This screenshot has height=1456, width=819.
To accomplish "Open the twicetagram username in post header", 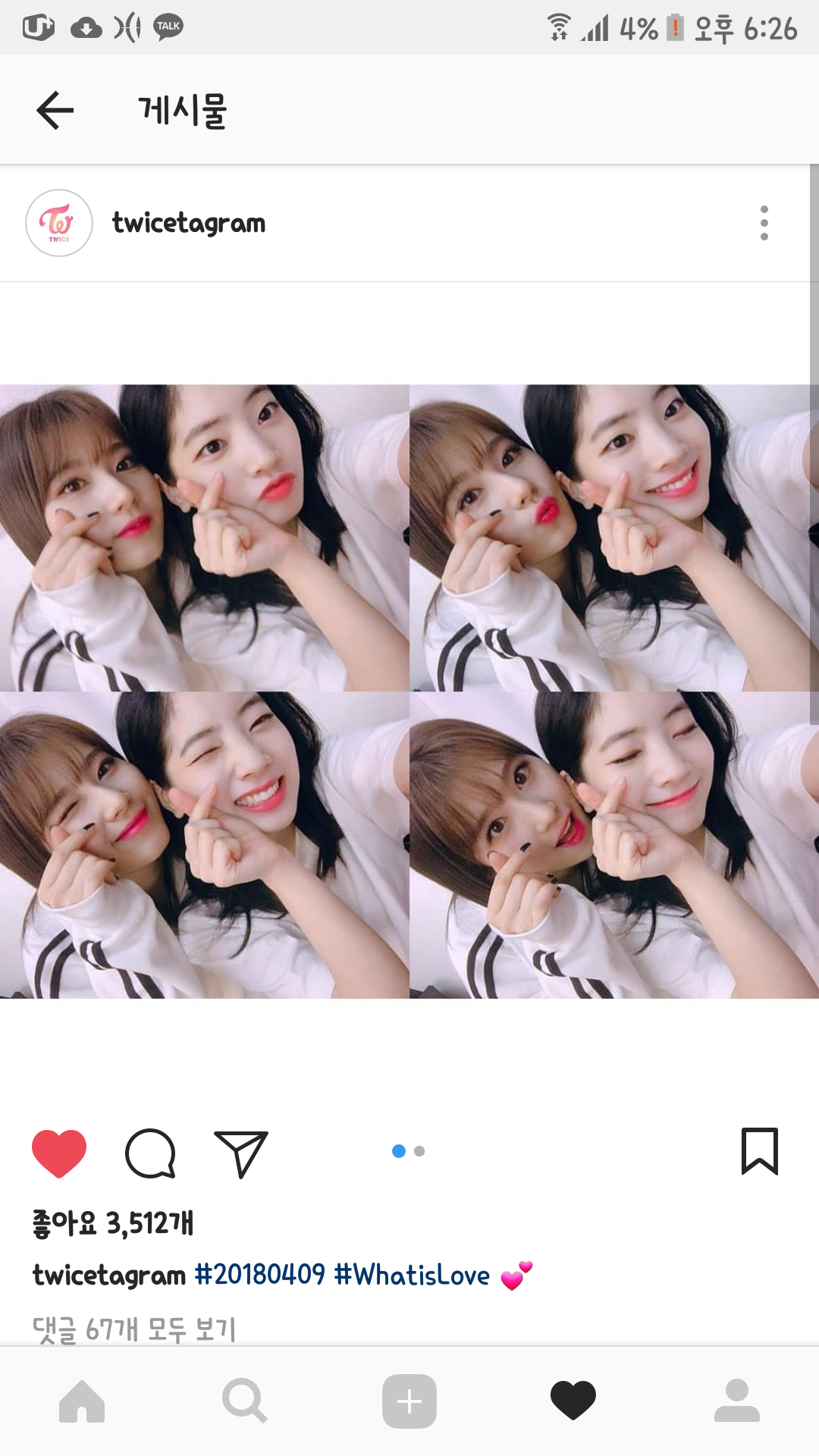I will (x=189, y=223).
